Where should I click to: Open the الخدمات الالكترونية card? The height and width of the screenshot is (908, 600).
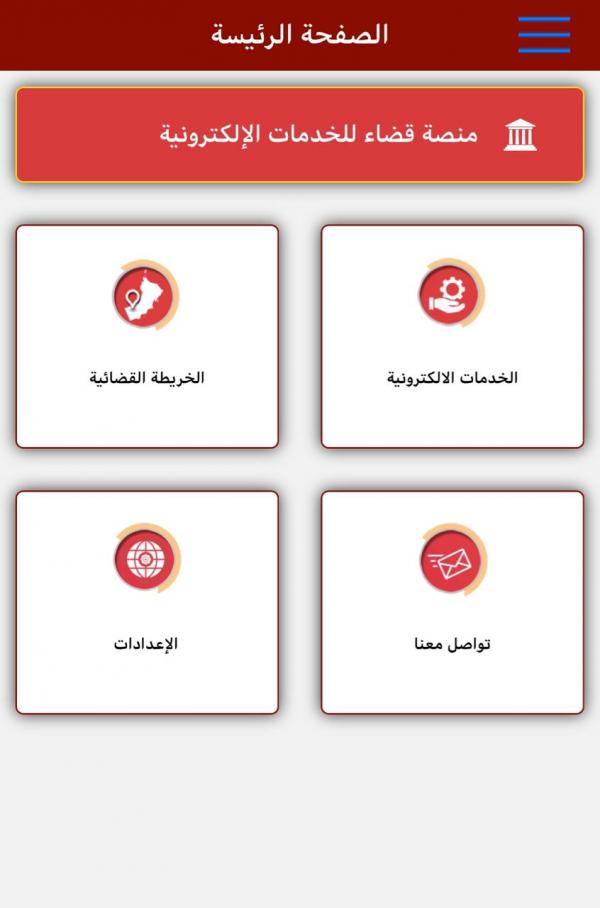(x=452, y=336)
